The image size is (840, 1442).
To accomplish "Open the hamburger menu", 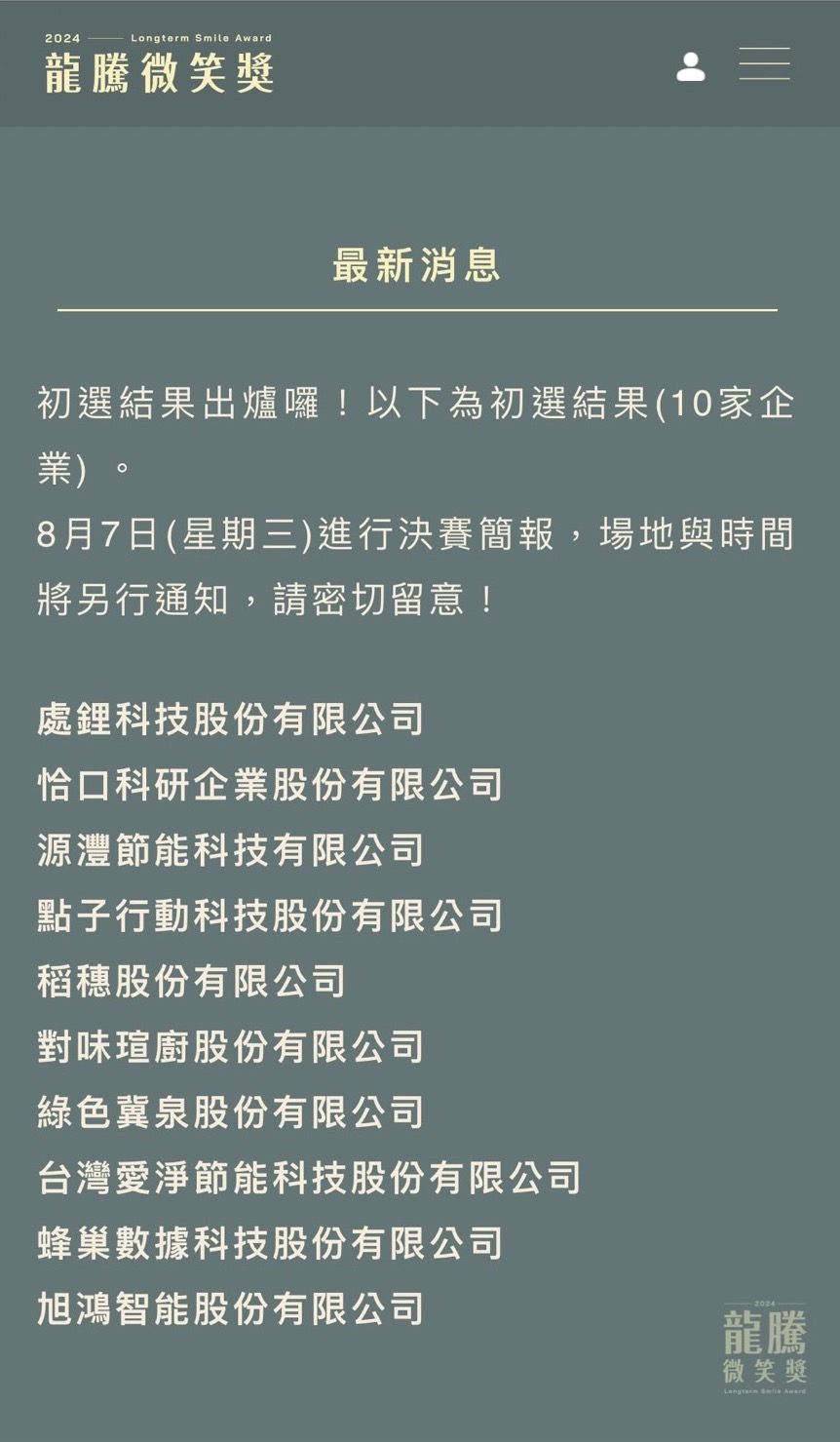I will [764, 63].
